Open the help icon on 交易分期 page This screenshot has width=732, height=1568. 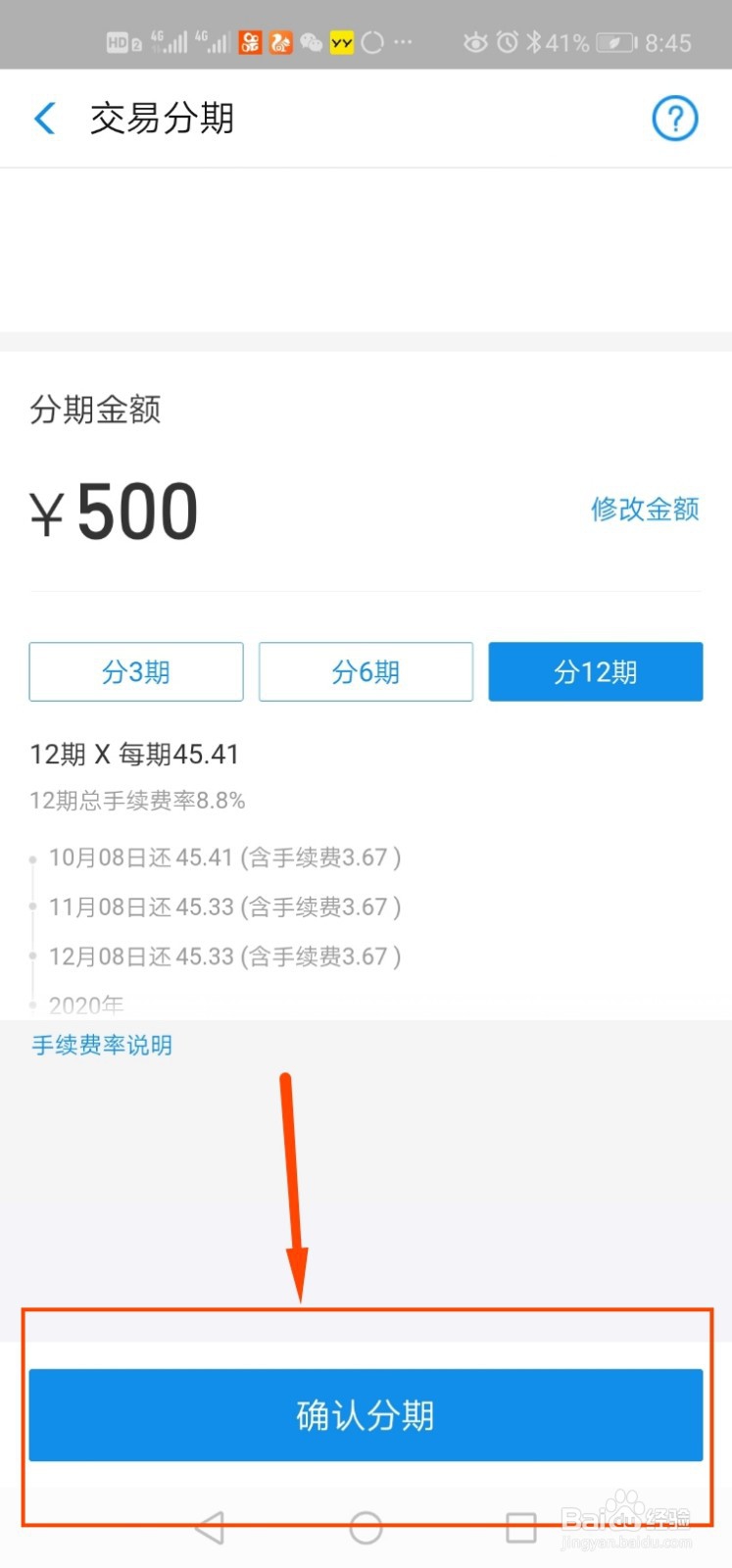pyautogui.click(x=674, y=119)
